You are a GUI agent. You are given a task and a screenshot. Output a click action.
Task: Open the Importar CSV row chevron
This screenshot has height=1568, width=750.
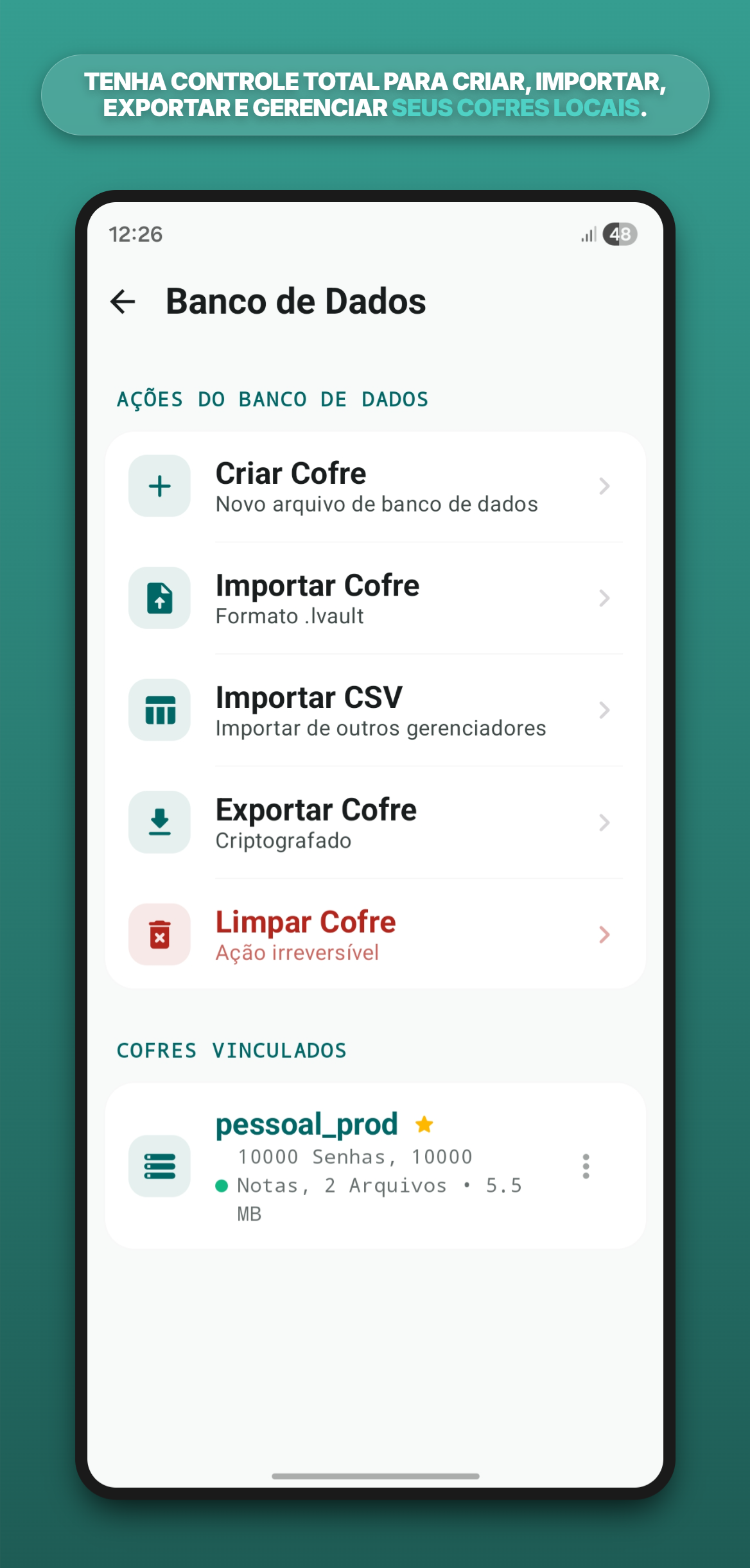[x=604, y=710]
